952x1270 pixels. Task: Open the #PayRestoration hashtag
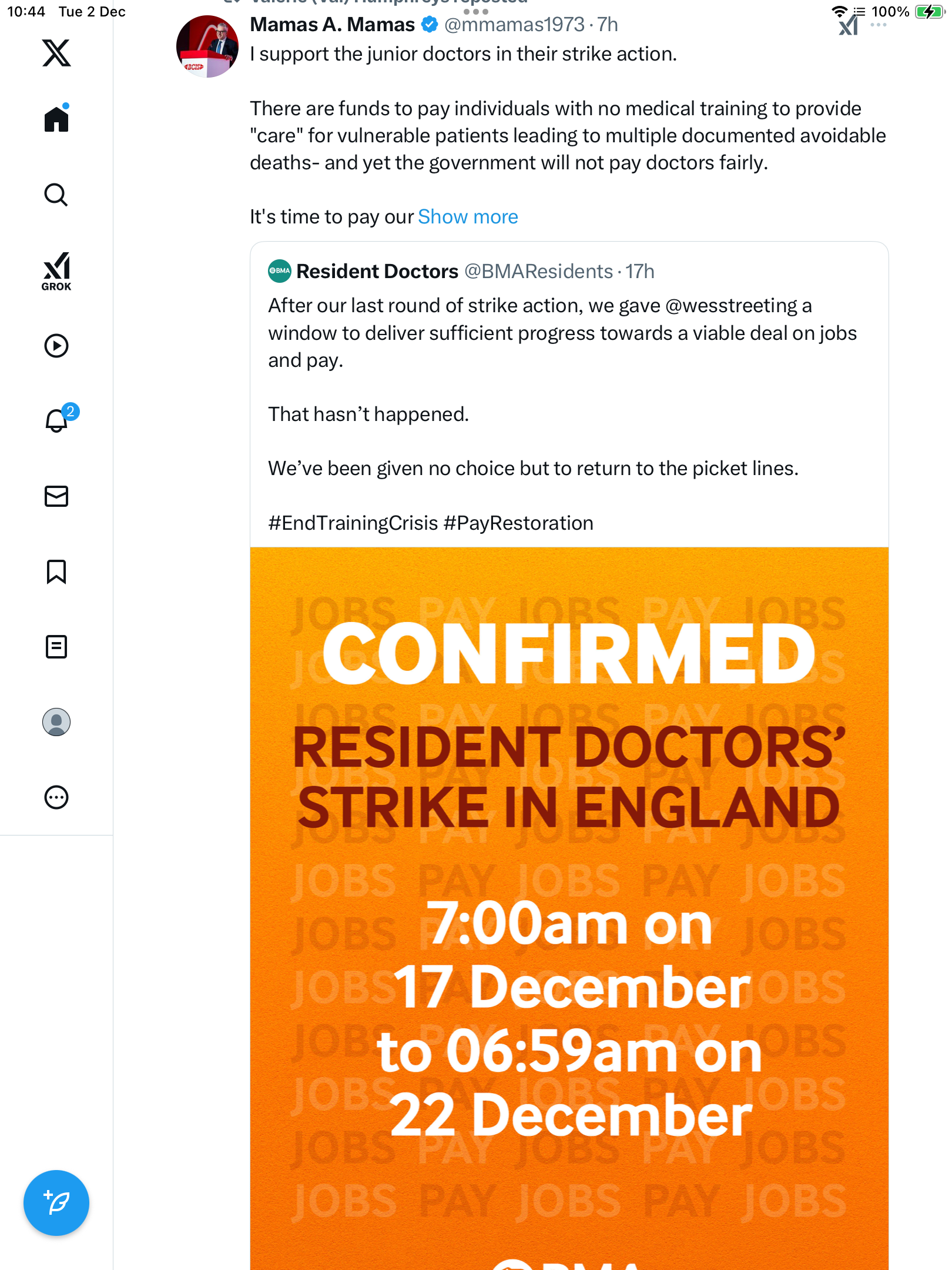[x=518, y=523]
